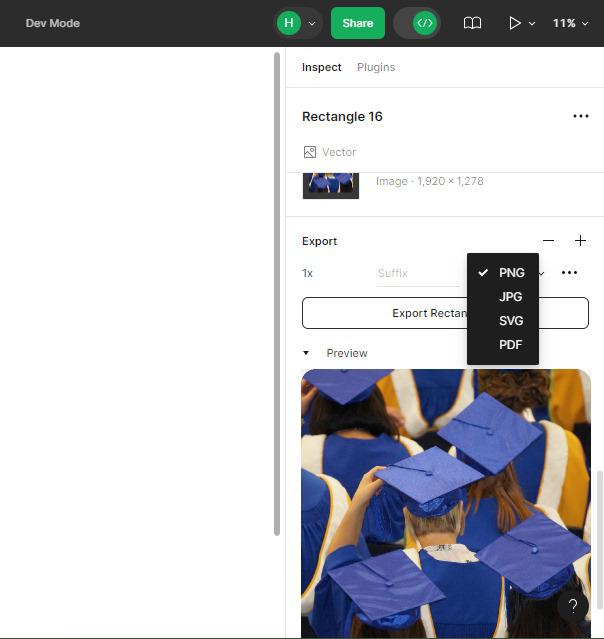The height and width of the screenshot is (639, 604).
Task: Switch to the Inspect tab
Action: coord(321,67)
